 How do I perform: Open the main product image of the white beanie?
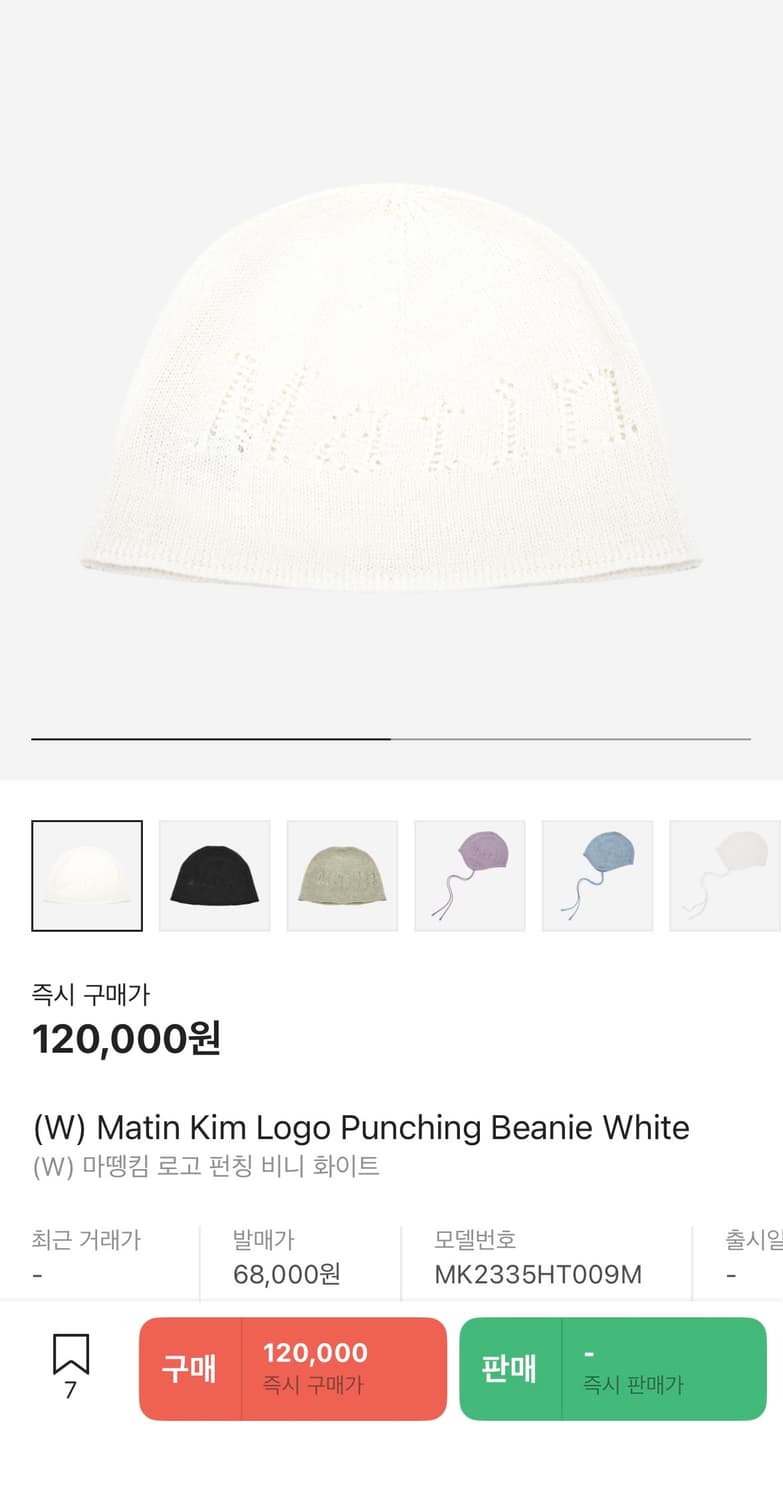click(x=391, y=390)
